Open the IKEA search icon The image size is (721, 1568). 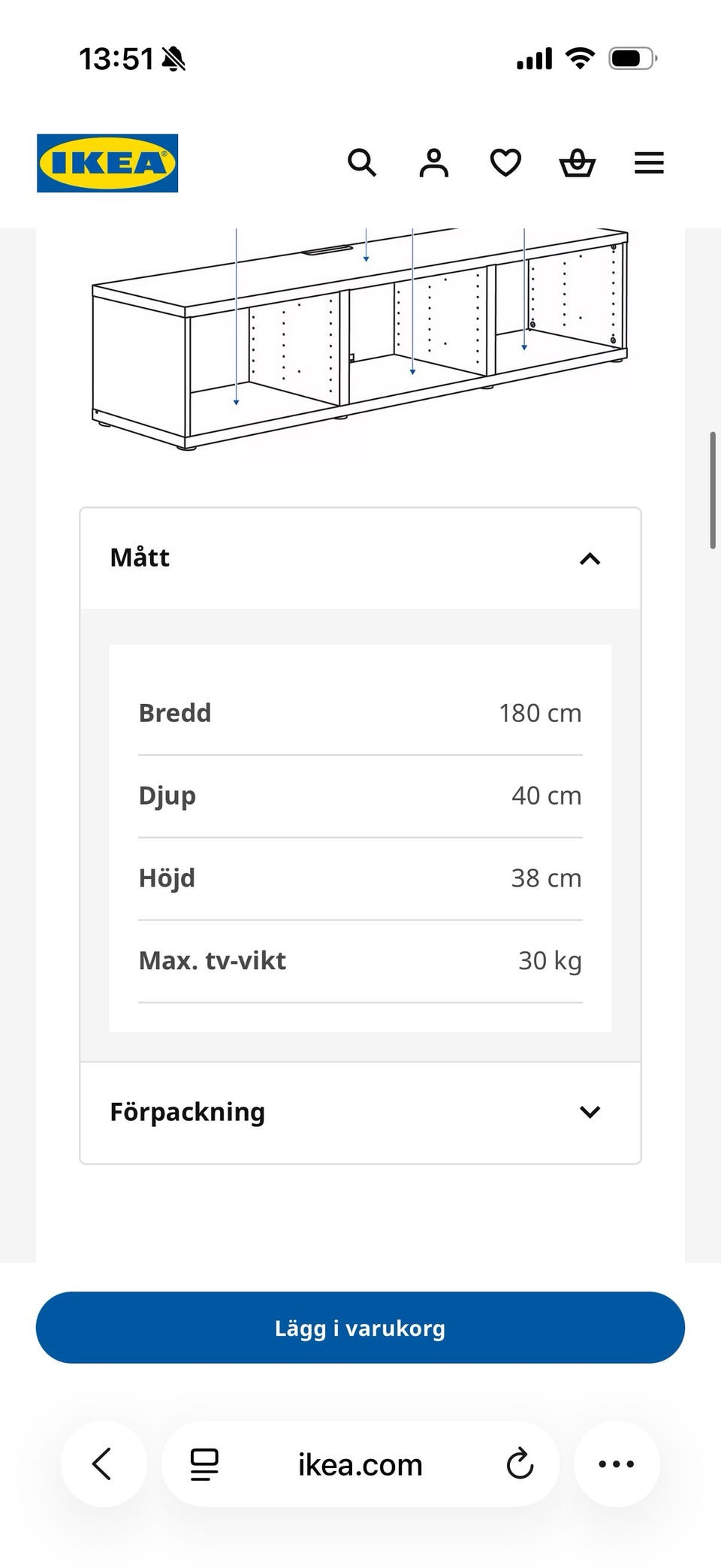coord(362,162)
